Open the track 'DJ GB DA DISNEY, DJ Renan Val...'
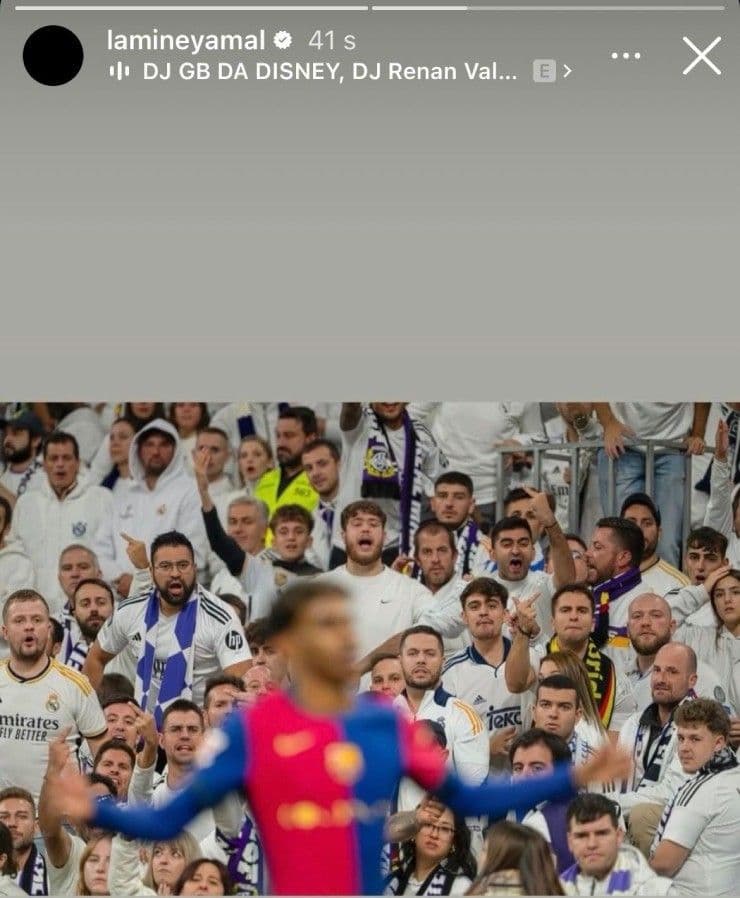 [x=330, y=69]
